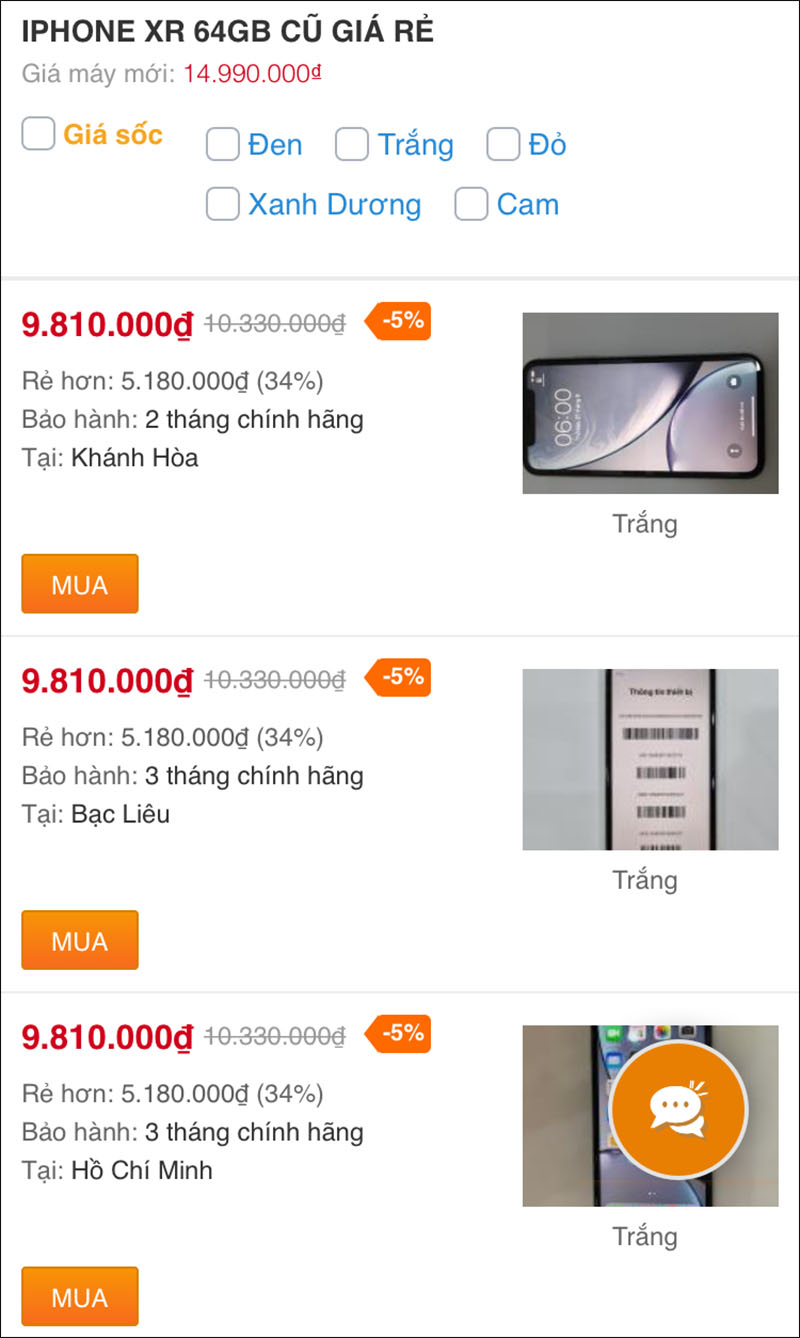Image resolution: width=800 pixels, height=1338 pixels.
Task: Click the first iPhone lock screen thumbnail
Action: click(x=649, y=402)
